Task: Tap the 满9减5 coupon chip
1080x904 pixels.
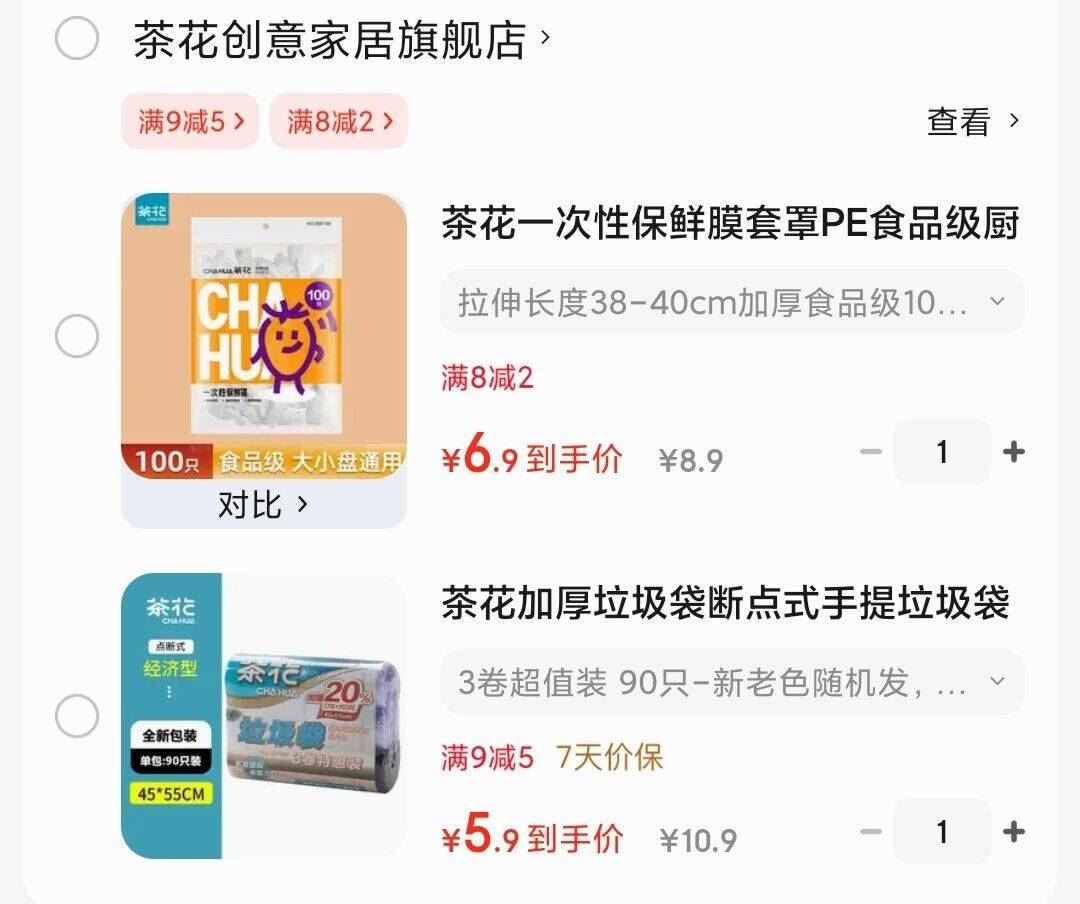Action: pyautogui.click(x=190, y=121)
